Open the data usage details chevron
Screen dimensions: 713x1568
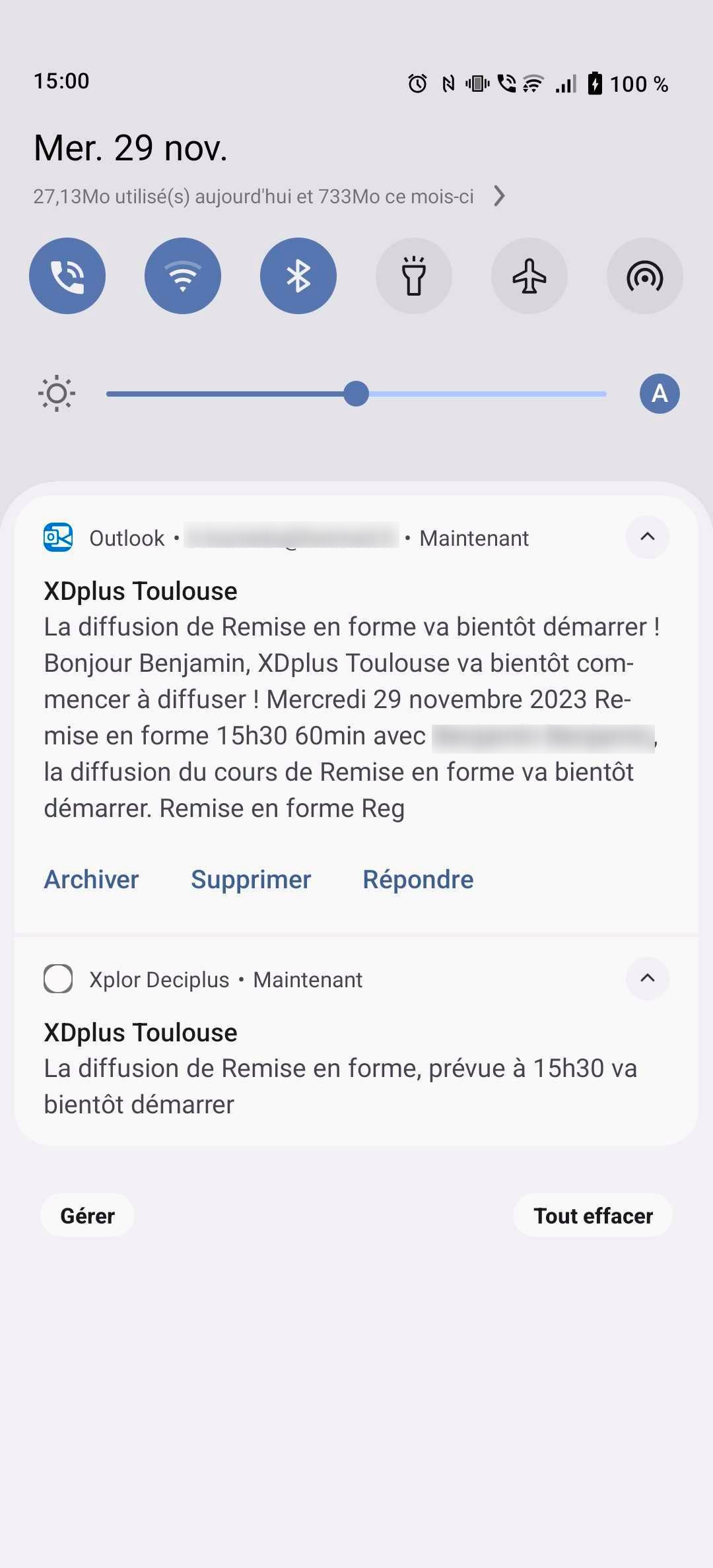point(500,196)
